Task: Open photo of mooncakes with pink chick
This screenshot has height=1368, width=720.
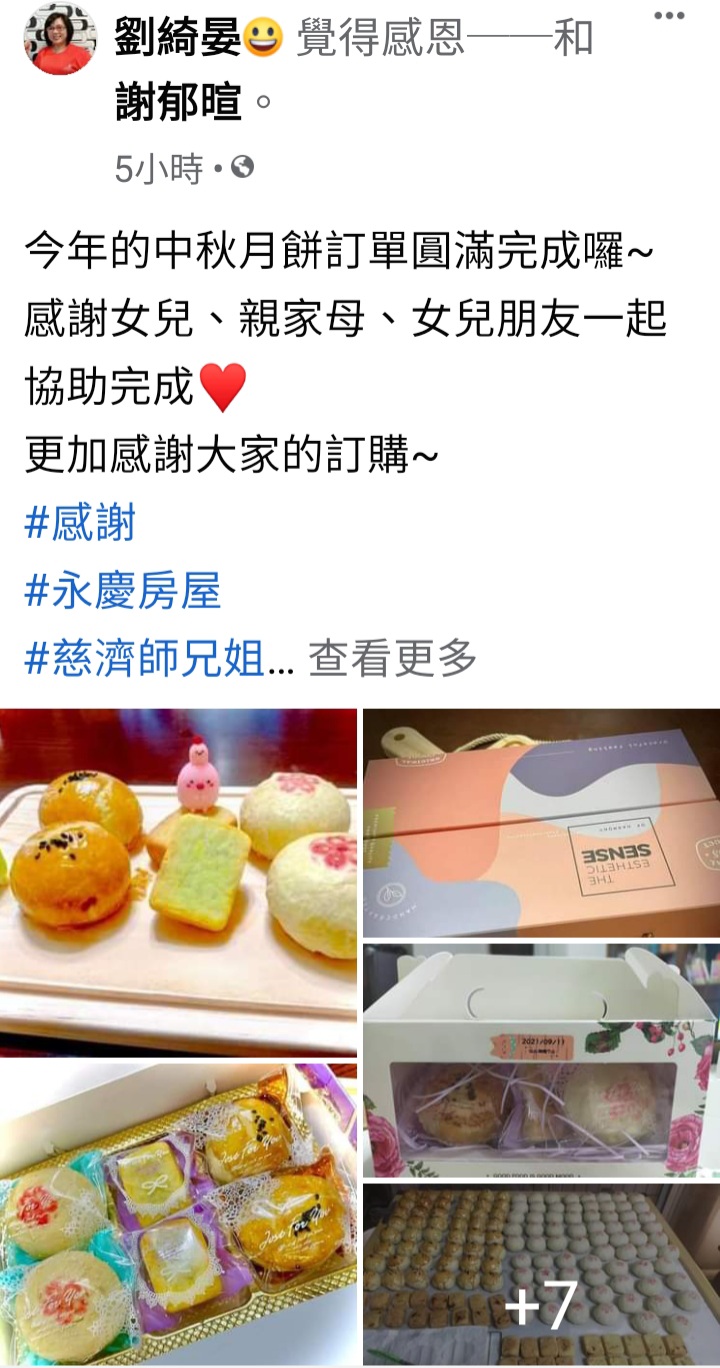Action: click(178, 880)
